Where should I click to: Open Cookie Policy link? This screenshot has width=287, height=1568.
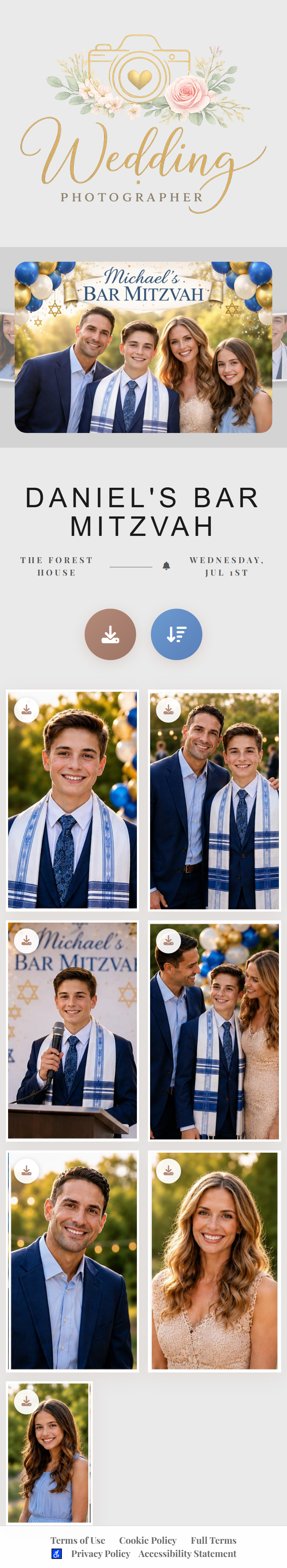(148, 1540)
